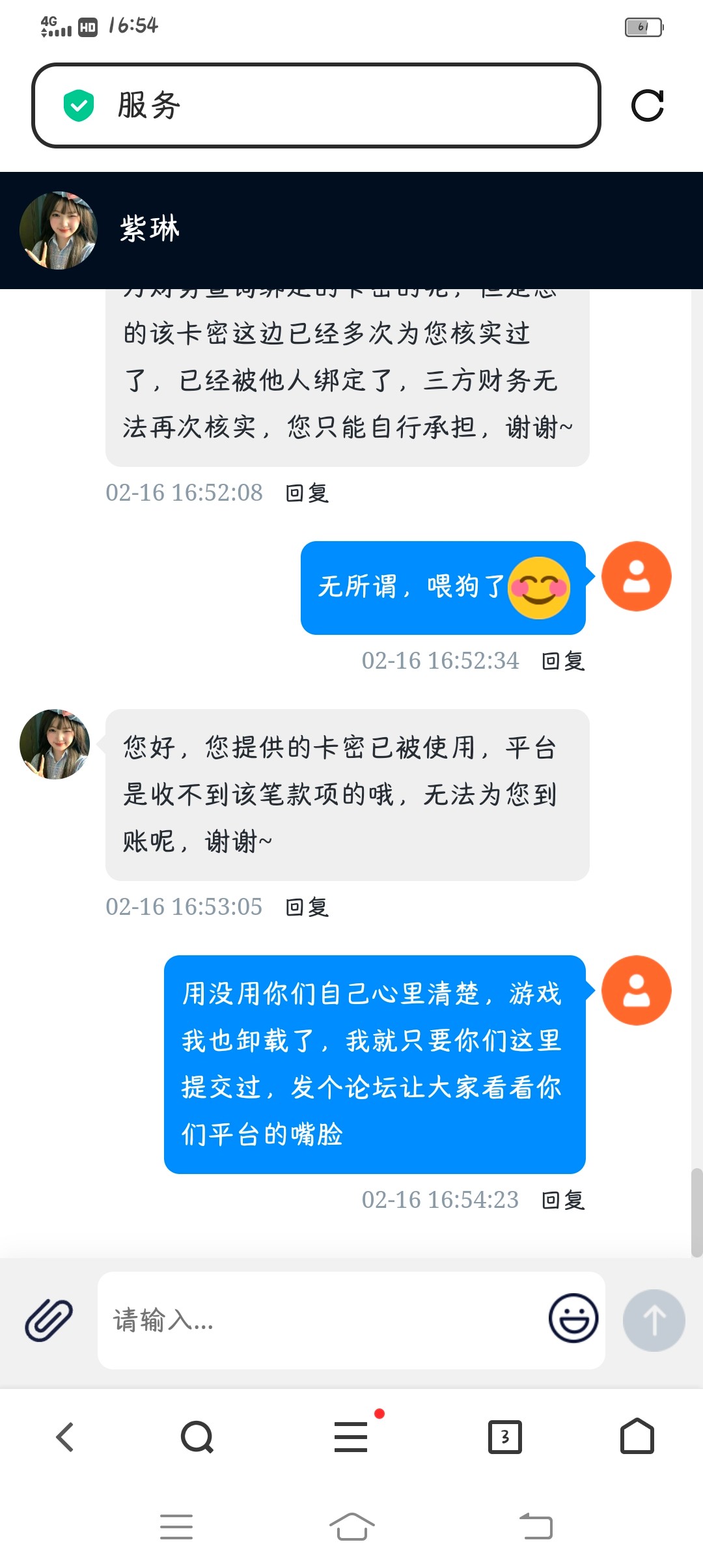Tap the system home button
The image size is (703, 1568).
[x=351, y=1526]
